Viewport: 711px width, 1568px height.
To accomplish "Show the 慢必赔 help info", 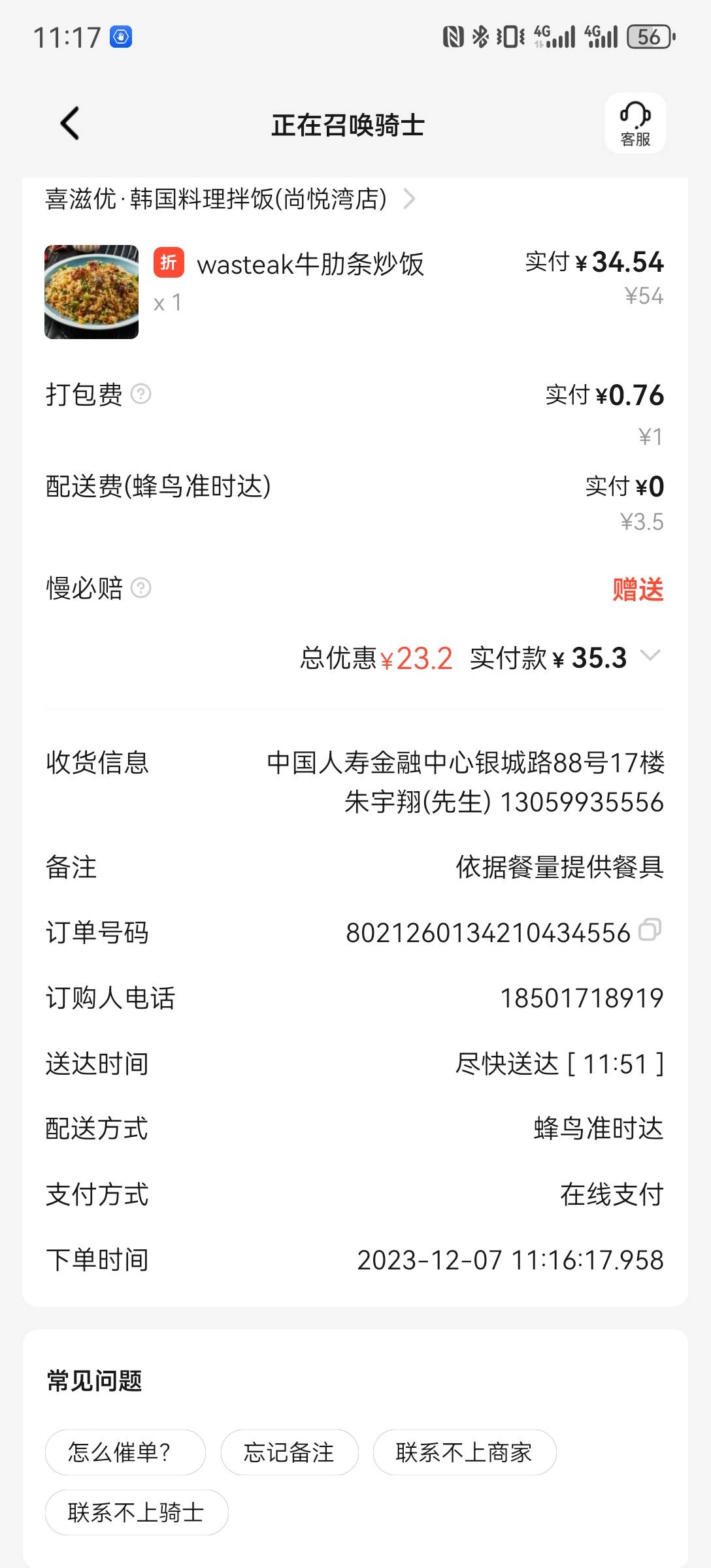I will coord(141,588).
